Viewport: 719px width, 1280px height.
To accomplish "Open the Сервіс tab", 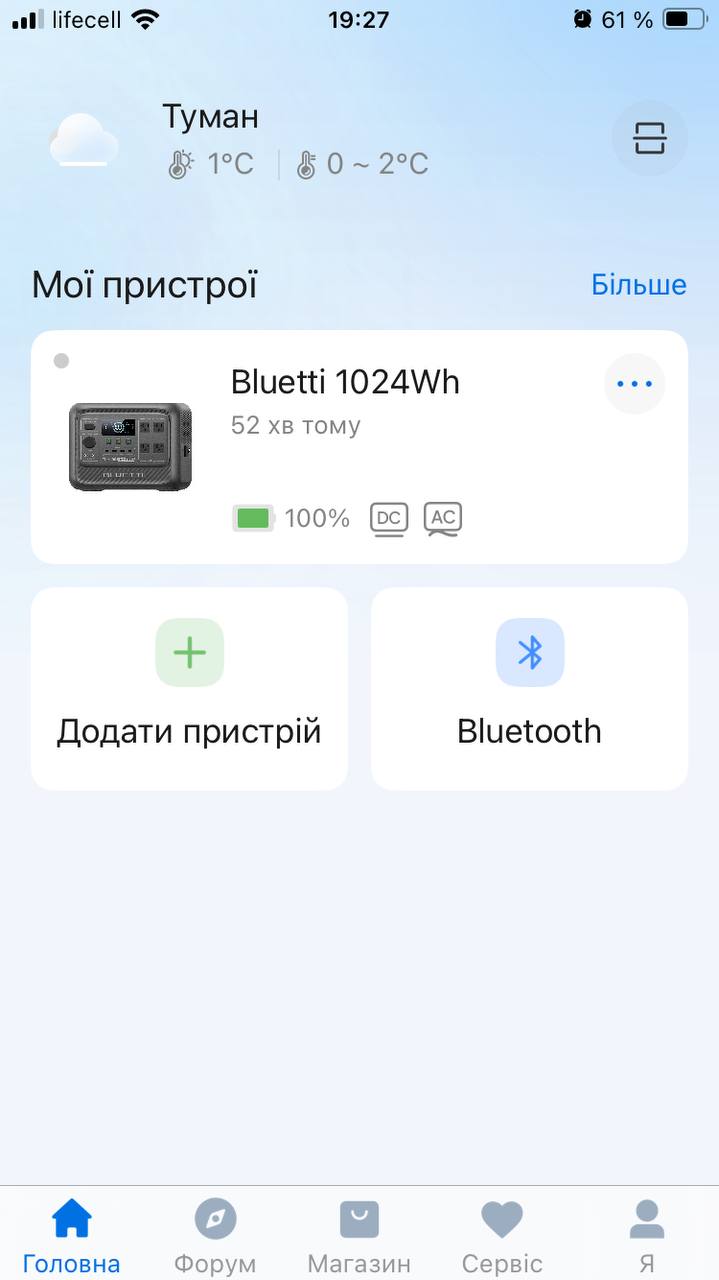I will tap(502, 1236).
